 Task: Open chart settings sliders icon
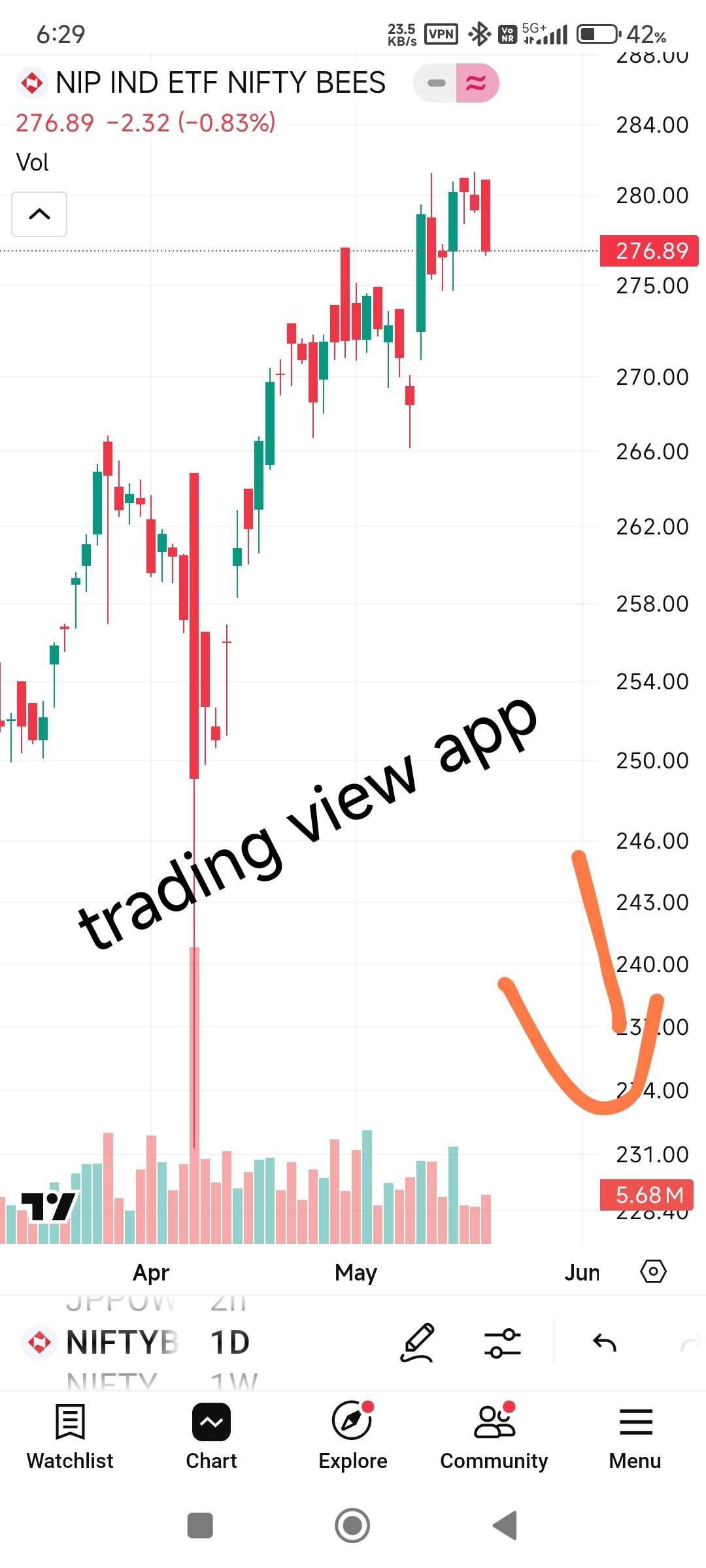coord(502,1343)
